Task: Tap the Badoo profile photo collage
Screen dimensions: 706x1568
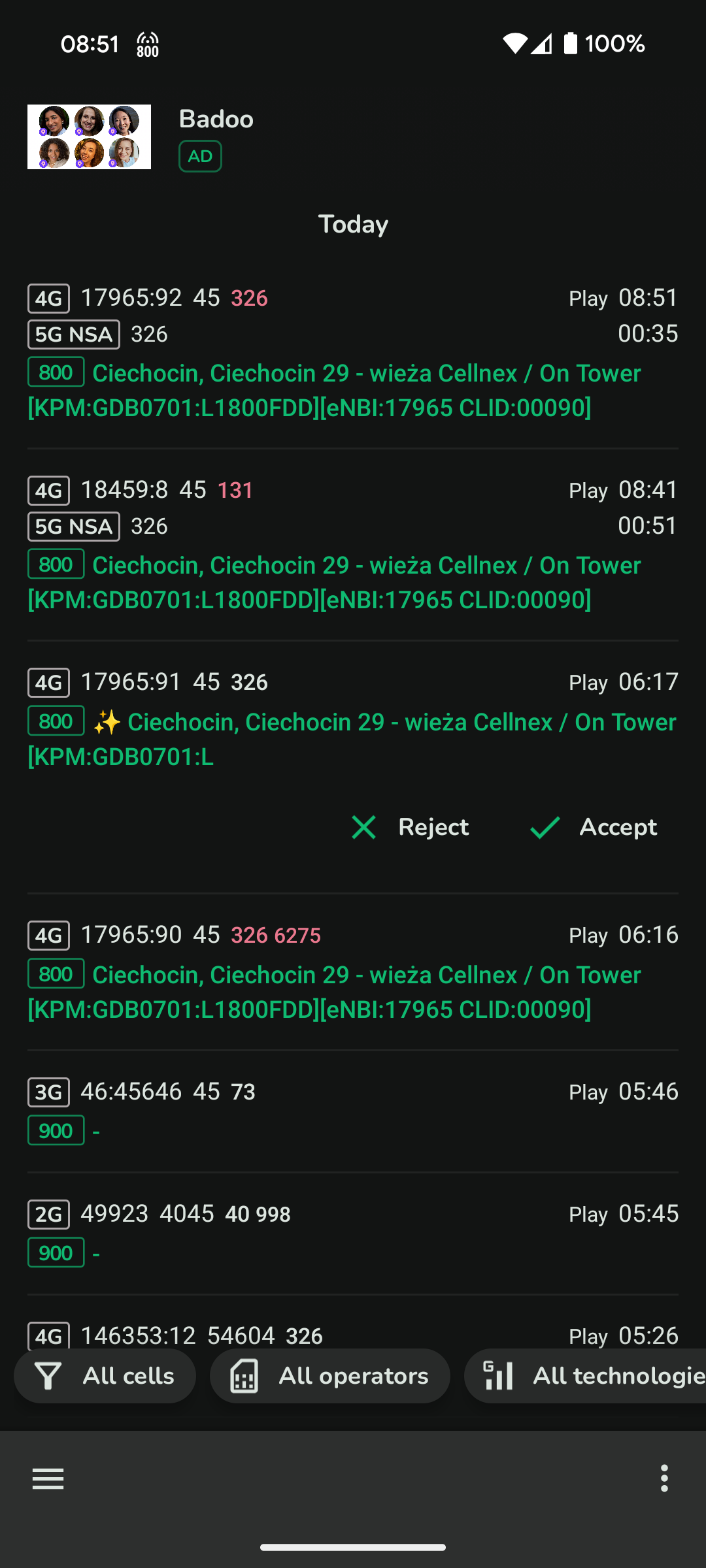Action: [88, 137]
